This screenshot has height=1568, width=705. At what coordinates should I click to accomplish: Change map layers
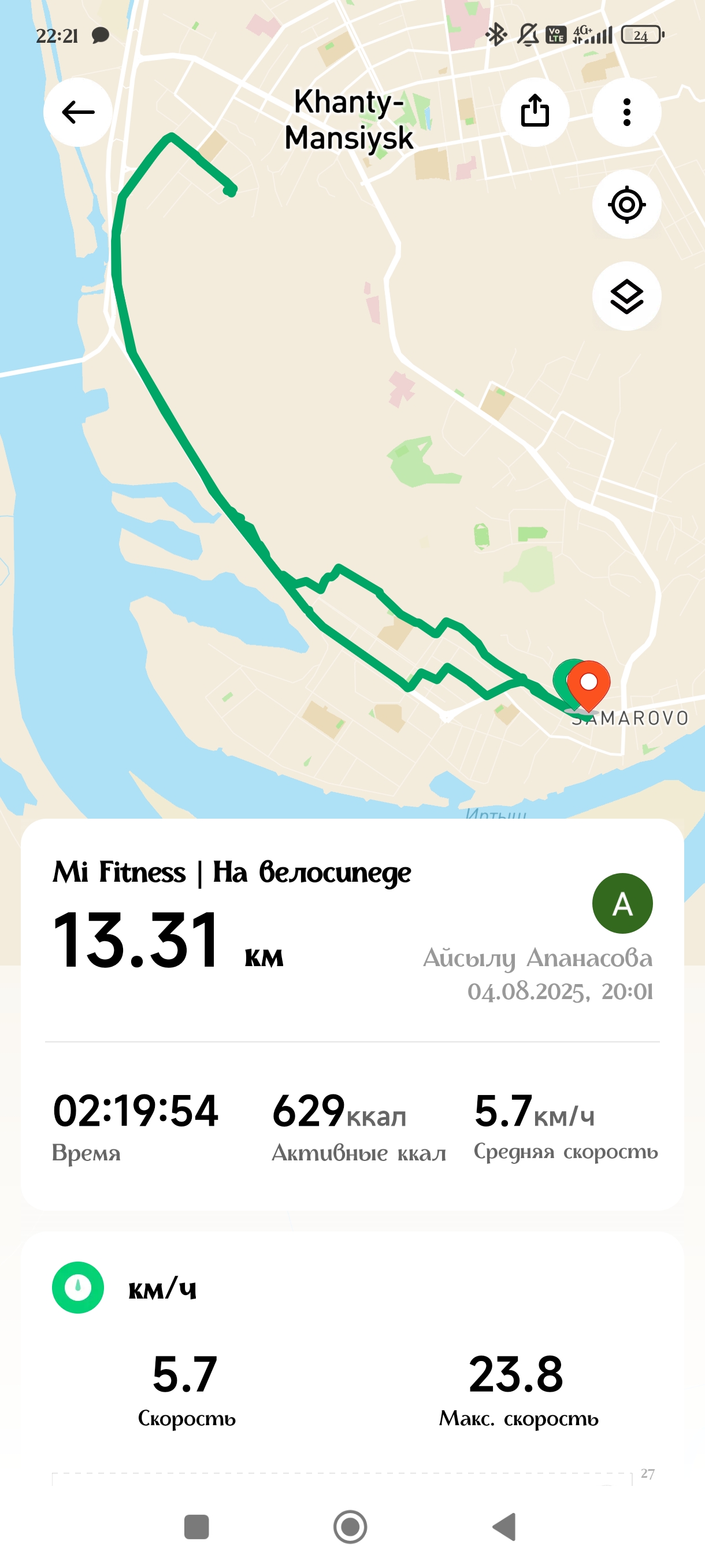click(626, 296)
